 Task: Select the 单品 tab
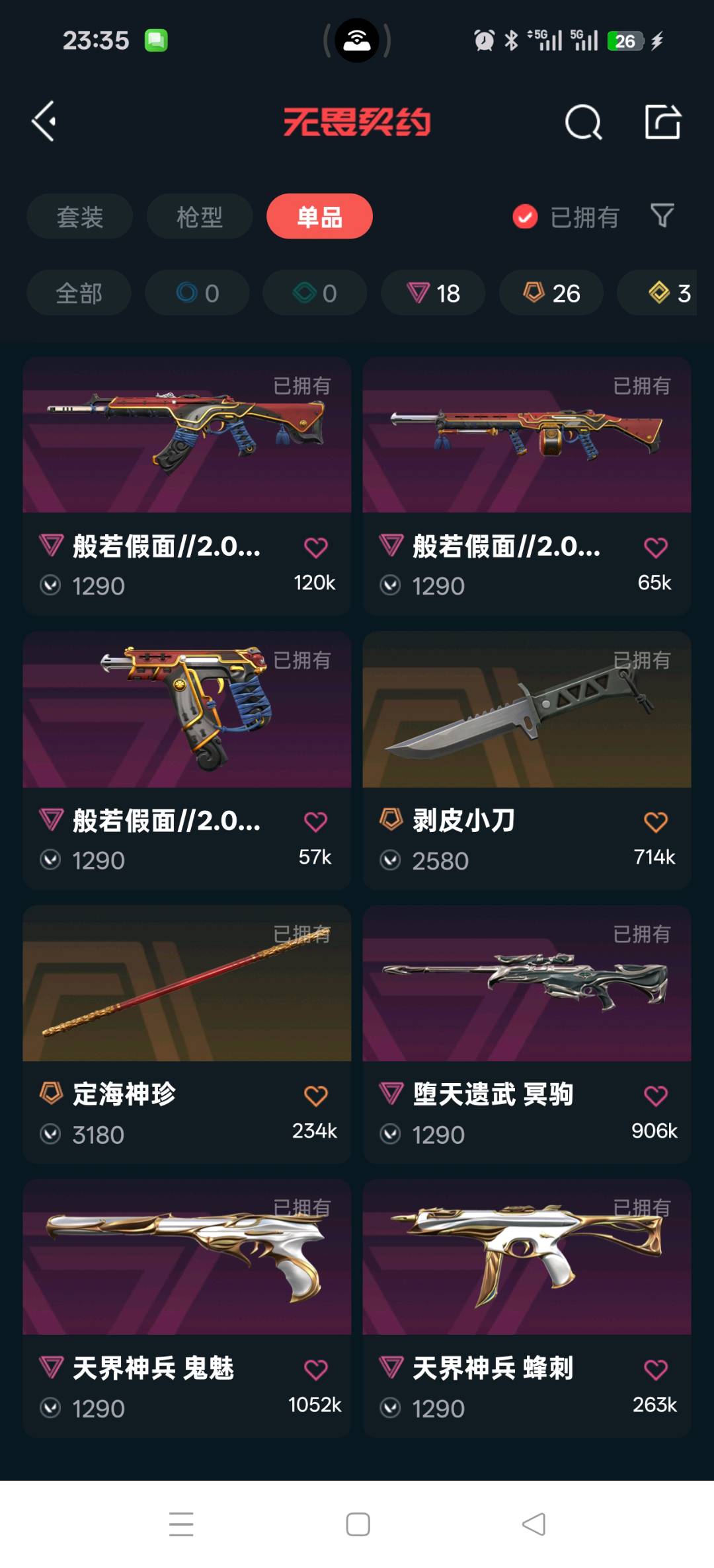click(319, 217)
